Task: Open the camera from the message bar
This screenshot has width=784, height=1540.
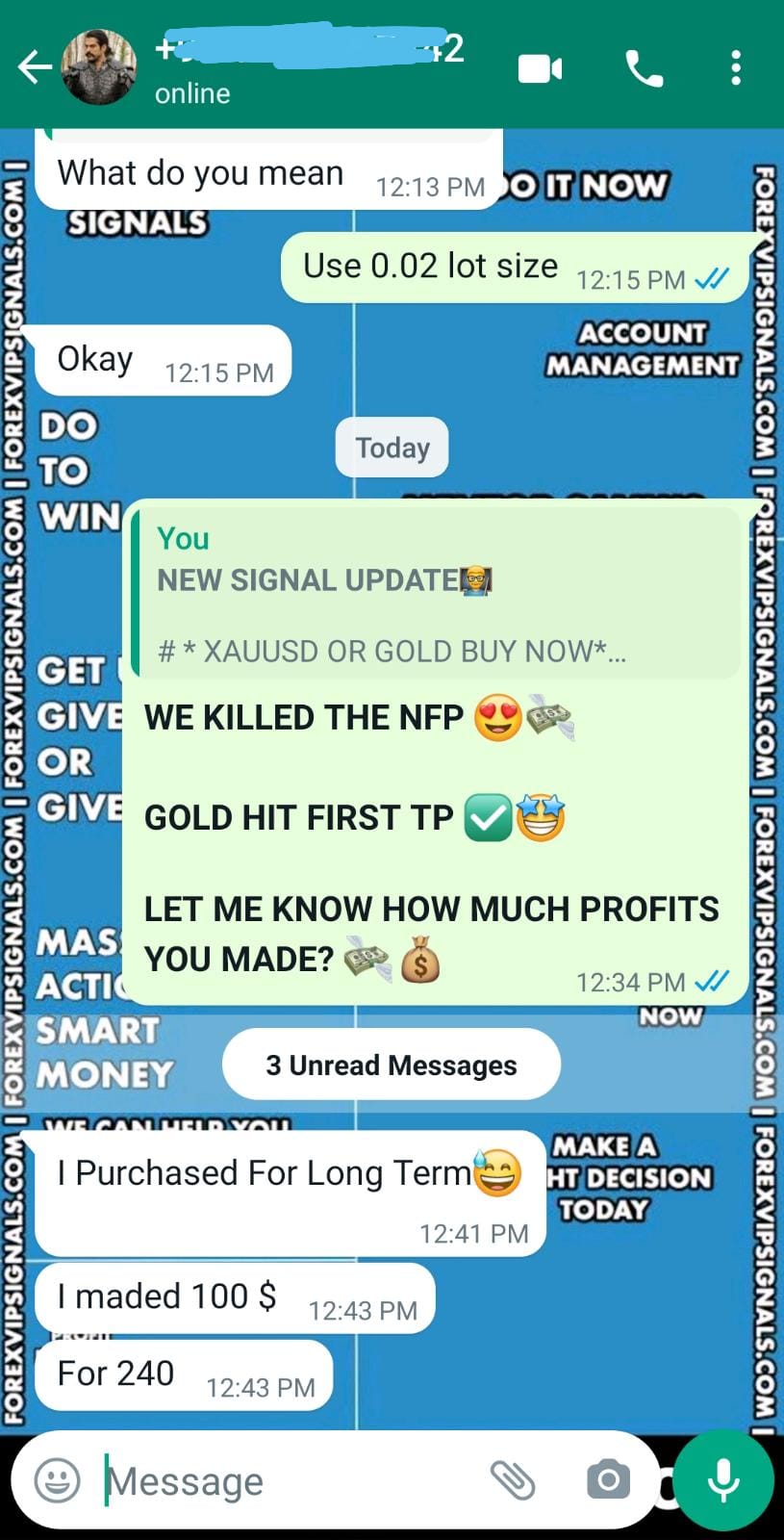Action: 608,1479
